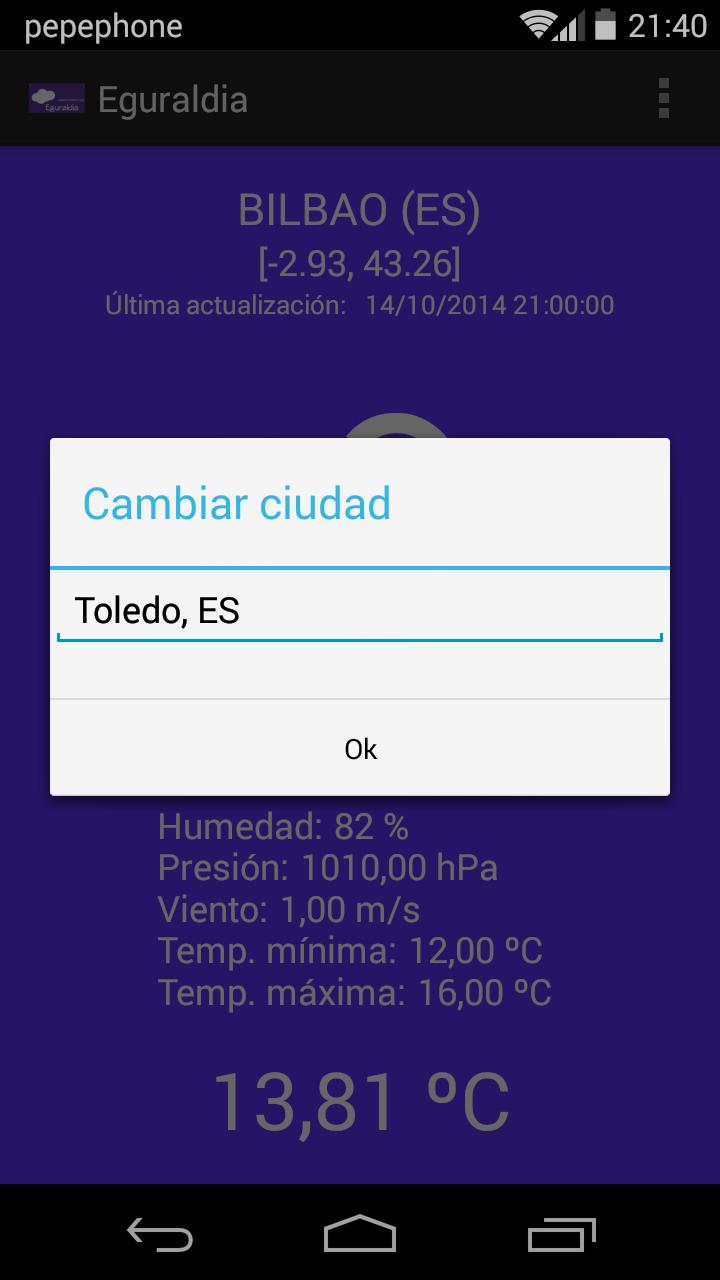720x1280 pixels.
Task: Tap the Home navigation button
Action: coord(360,1236)
